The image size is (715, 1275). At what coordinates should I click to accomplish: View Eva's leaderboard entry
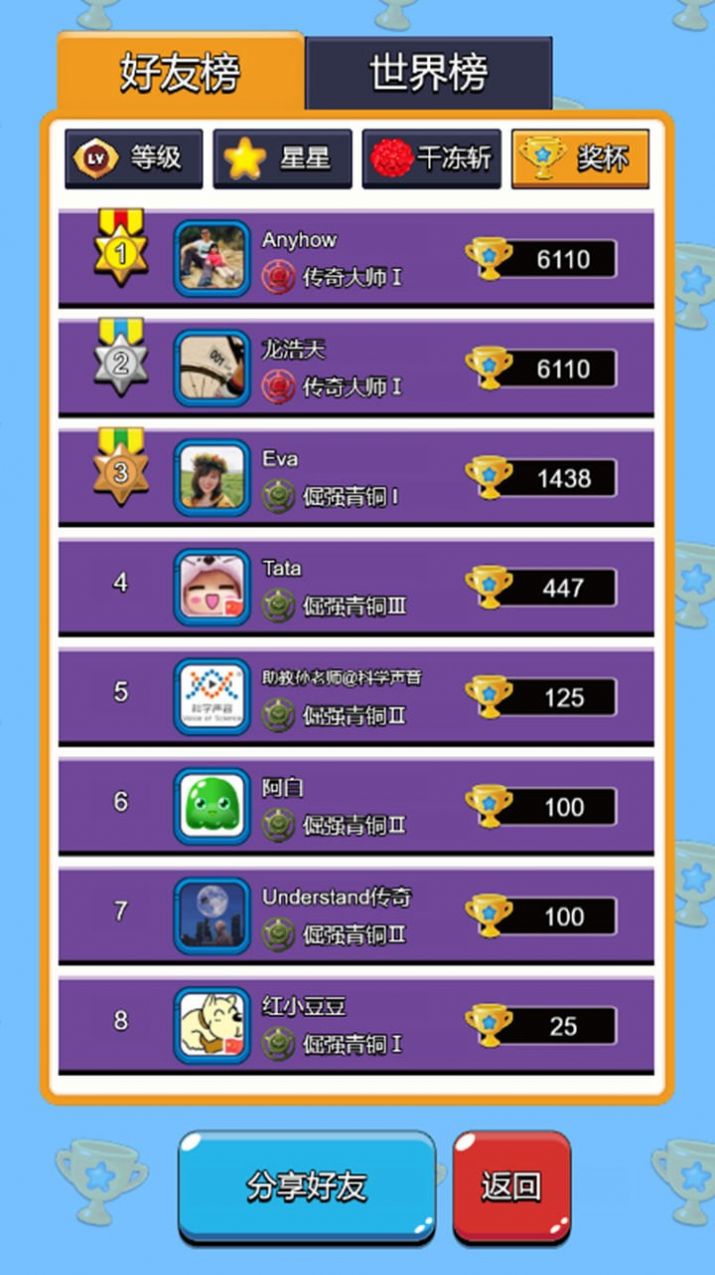pos(356,477)
